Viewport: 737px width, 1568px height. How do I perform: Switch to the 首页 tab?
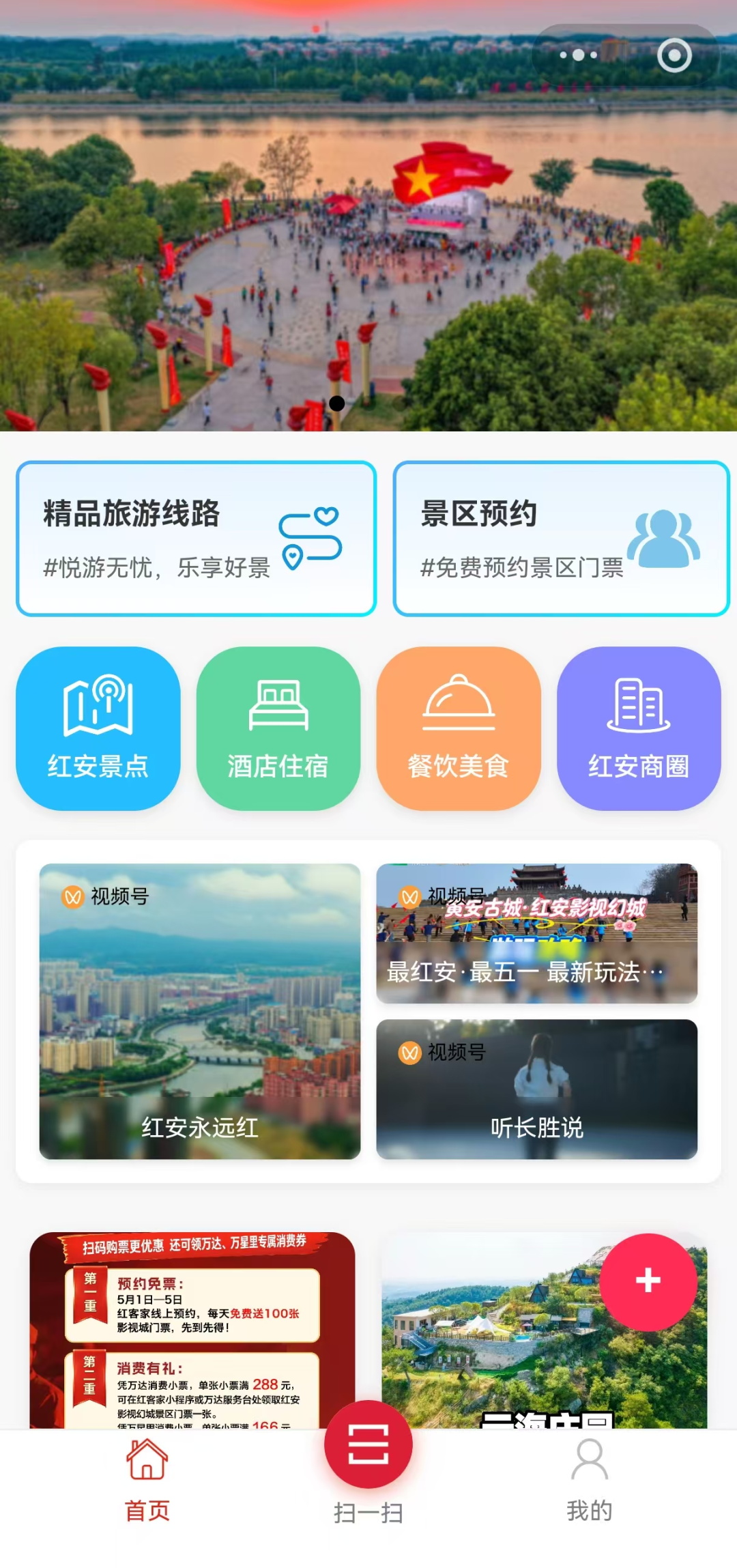[x=147, y=1480]
